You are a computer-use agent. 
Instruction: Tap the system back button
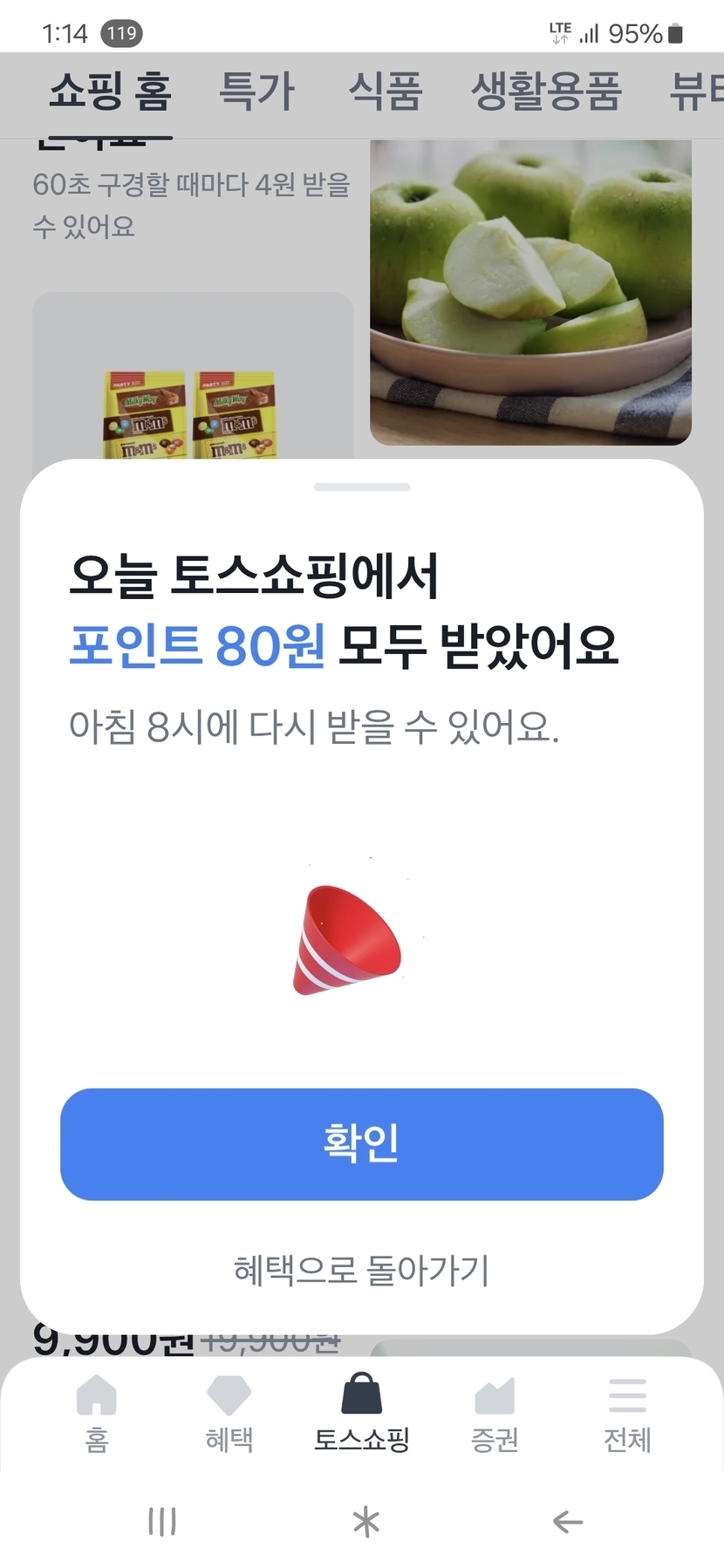point(568,1522)
